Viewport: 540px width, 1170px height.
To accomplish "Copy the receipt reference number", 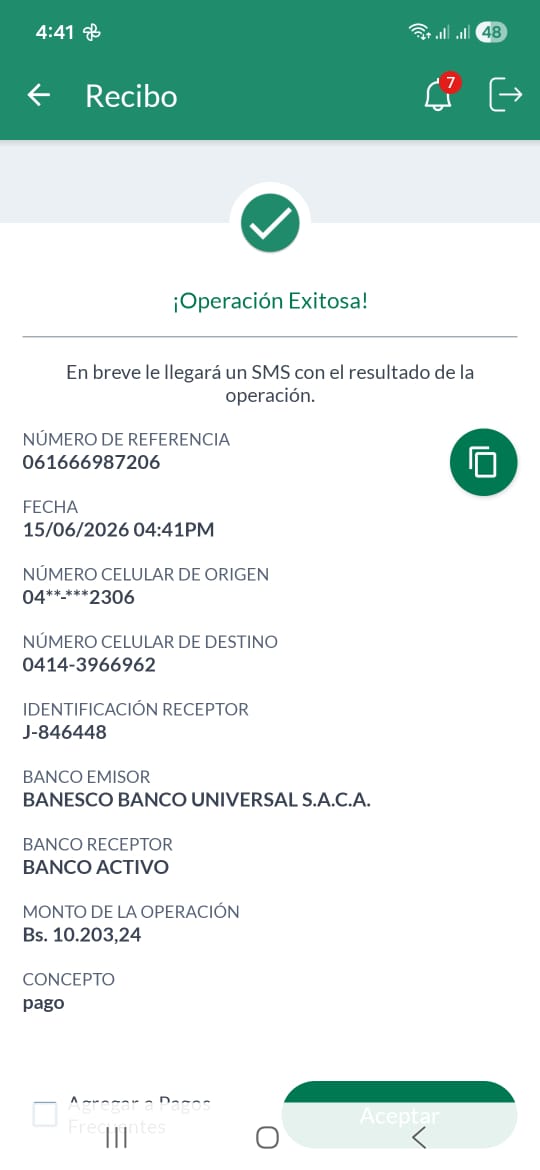I will click(483, 462).
